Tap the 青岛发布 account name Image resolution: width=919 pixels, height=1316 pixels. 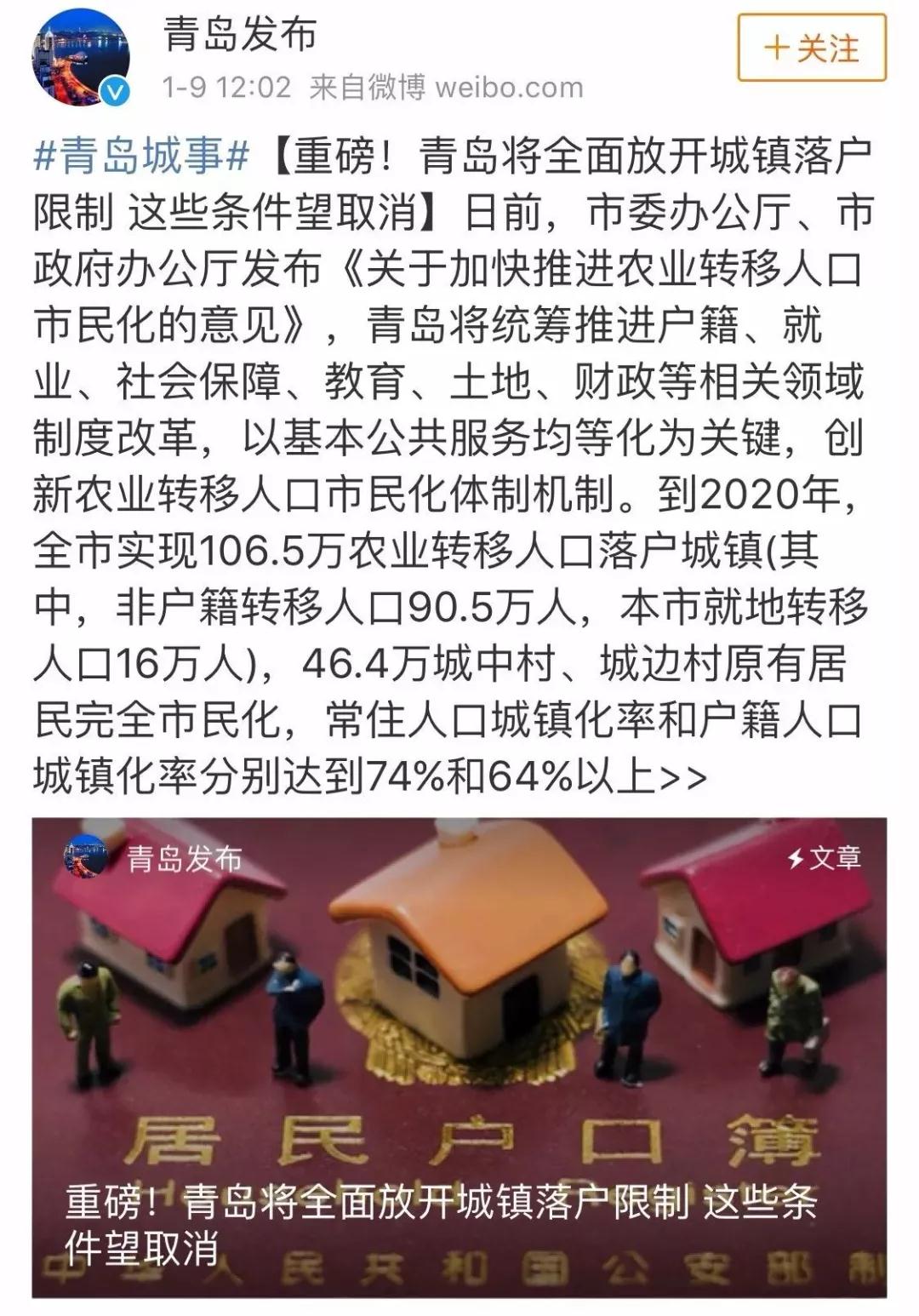[x=239, y=35]
